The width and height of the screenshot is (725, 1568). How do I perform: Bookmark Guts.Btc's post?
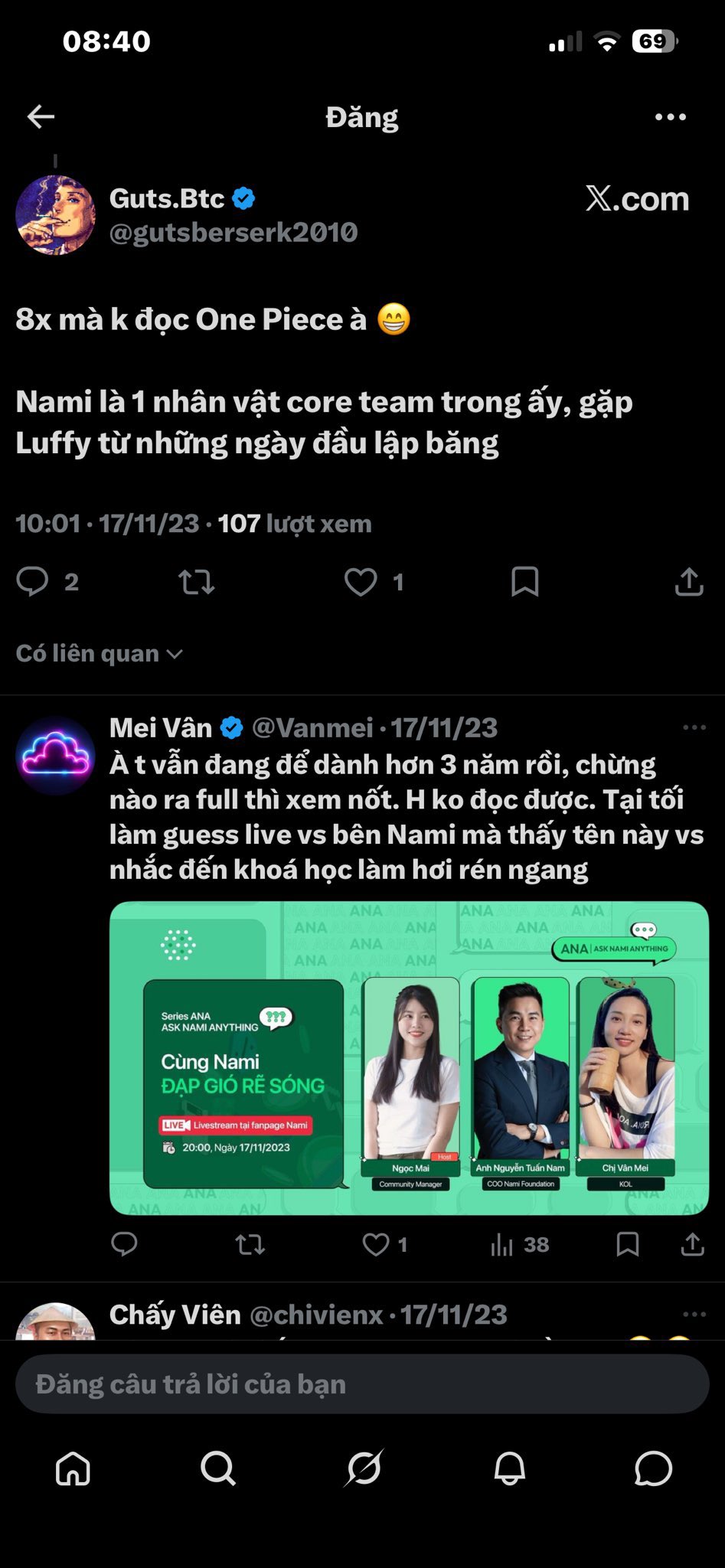tap(525, 582)
